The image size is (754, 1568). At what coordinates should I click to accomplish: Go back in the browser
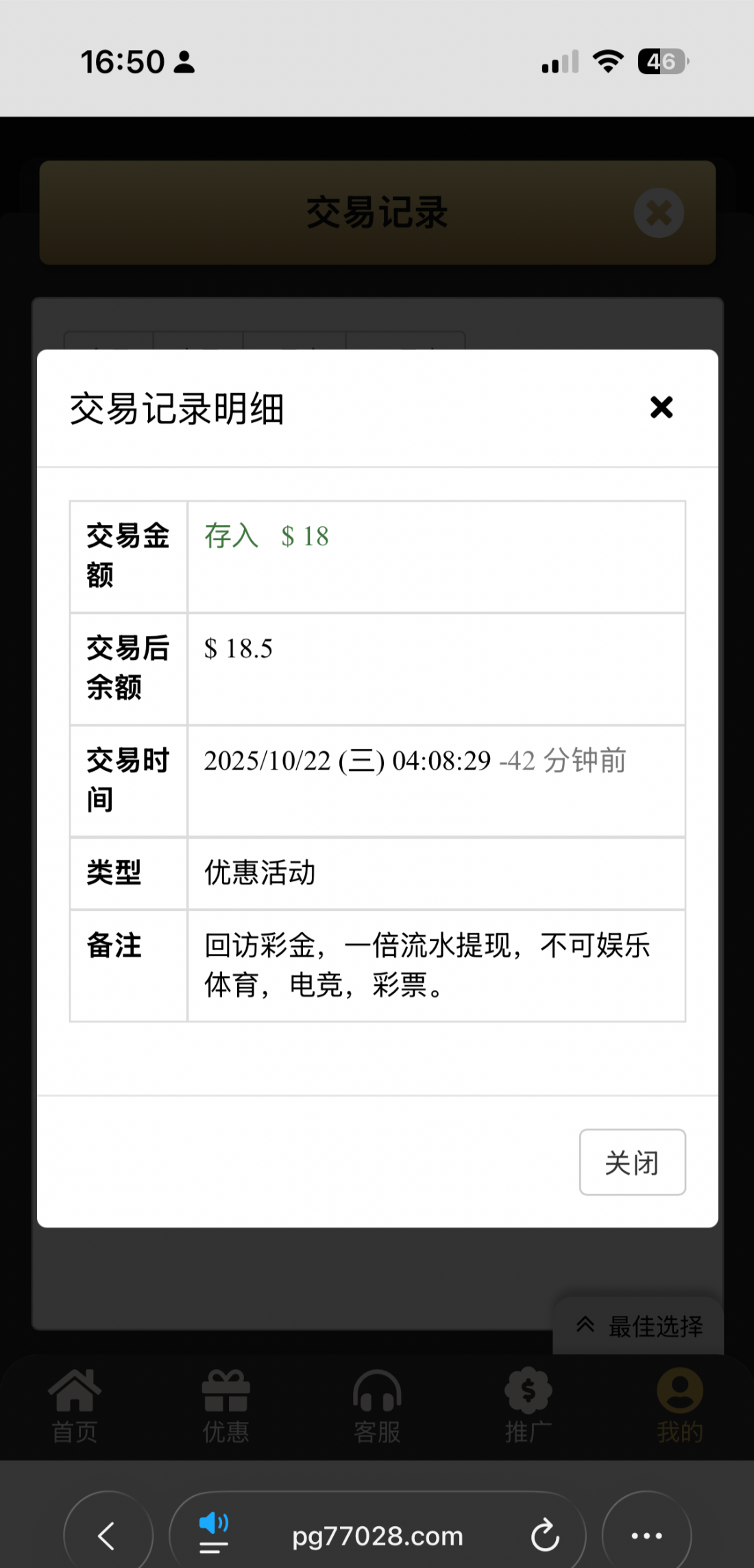click(108, 1535)
